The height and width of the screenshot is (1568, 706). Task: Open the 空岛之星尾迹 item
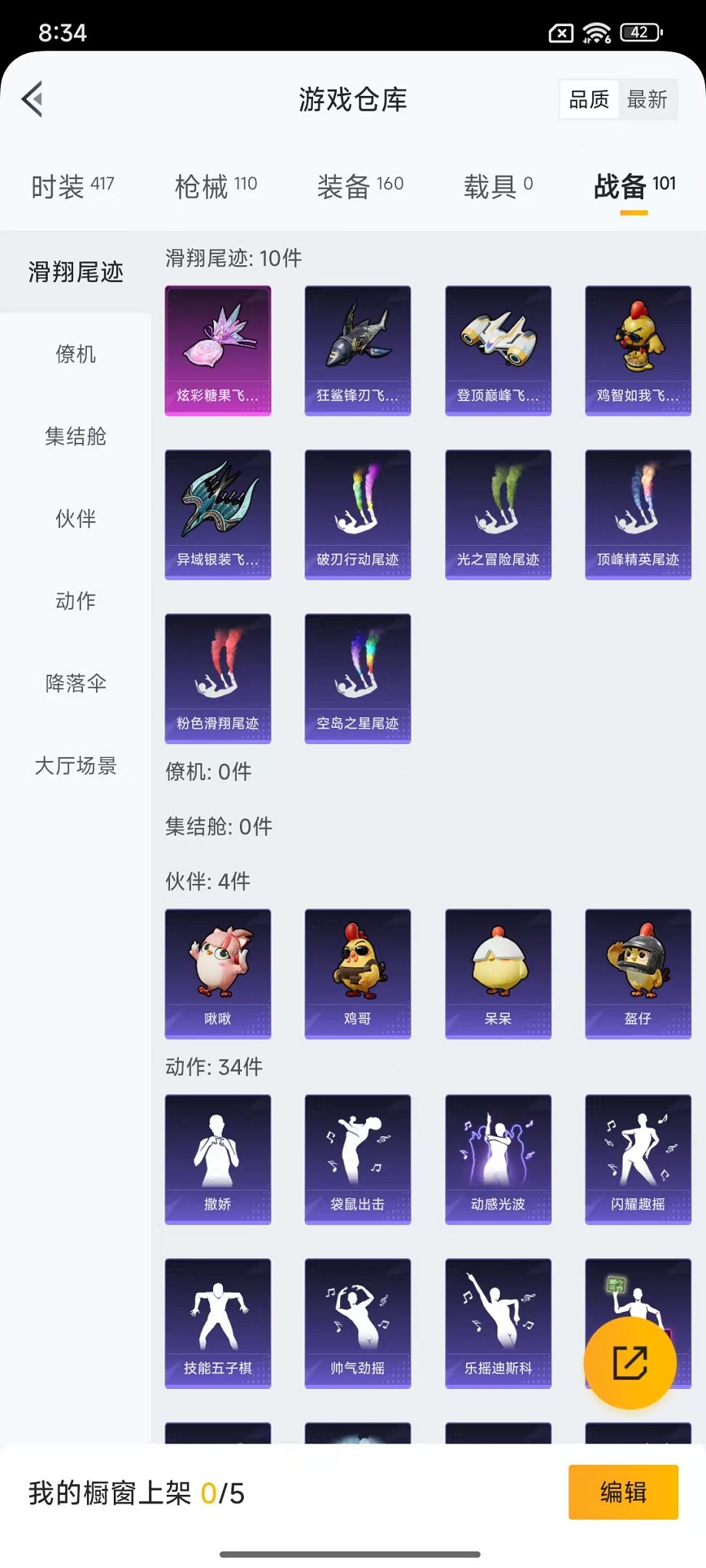(358, 678)
